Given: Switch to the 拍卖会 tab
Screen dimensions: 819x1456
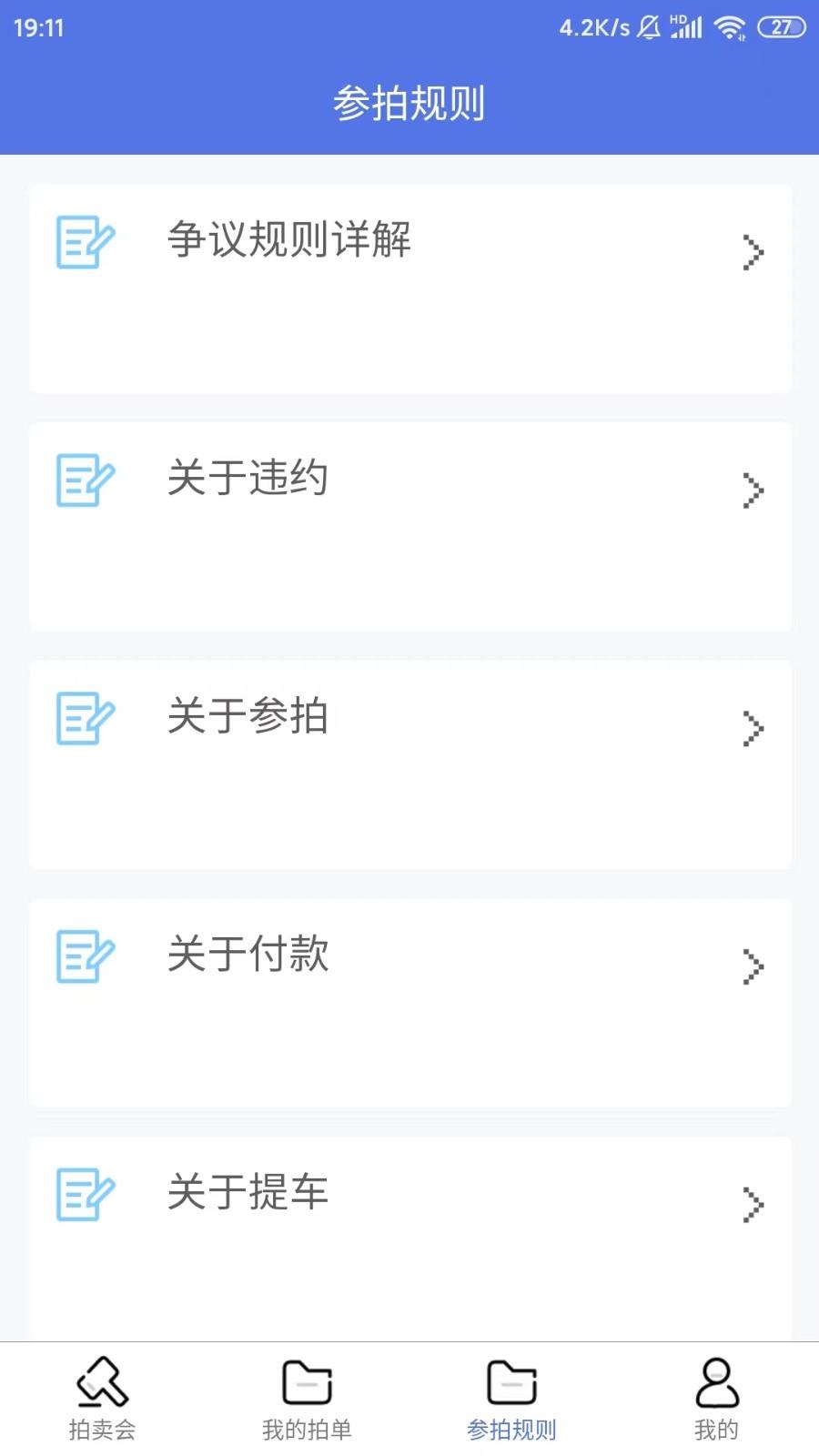Looking at the screenshot, I should click(102, 1400).
